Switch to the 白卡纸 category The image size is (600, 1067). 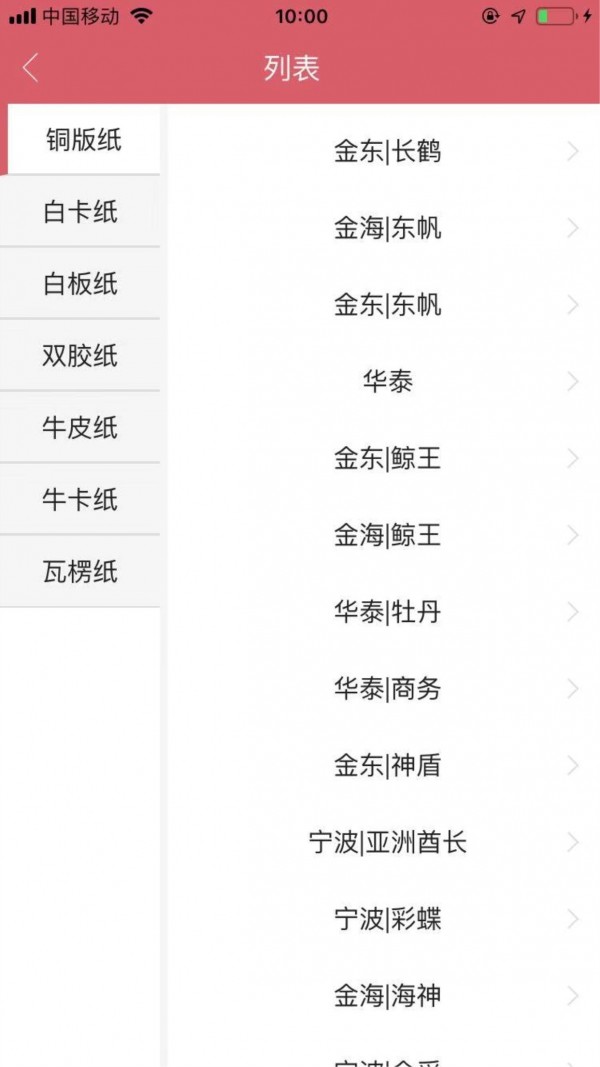point(80,212)
